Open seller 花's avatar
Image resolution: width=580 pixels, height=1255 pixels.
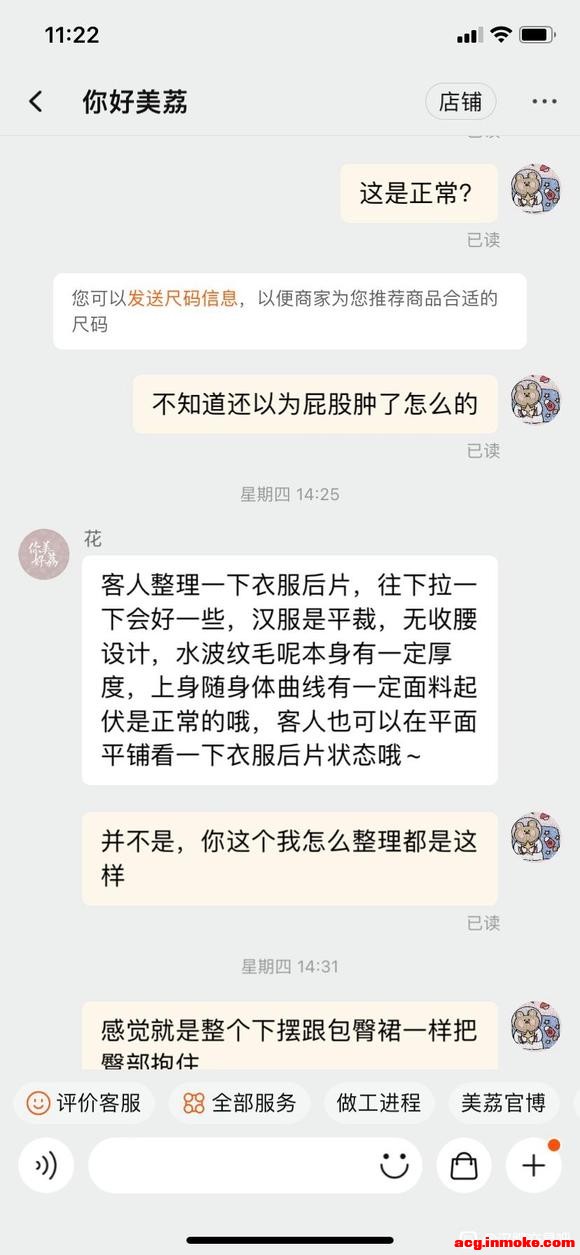[x=44, y=553]
